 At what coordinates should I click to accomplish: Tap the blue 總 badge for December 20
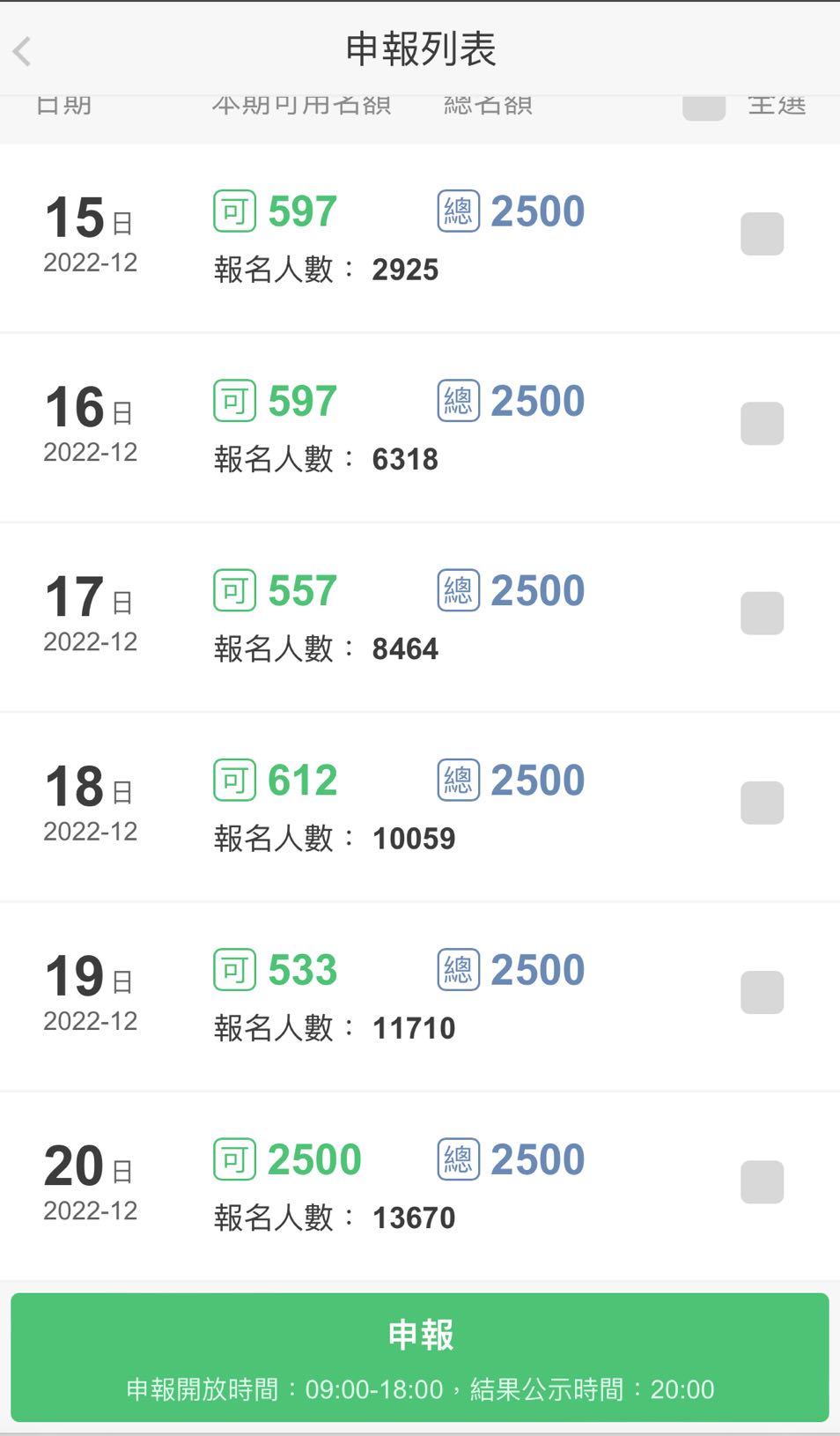click(457, 1158)
